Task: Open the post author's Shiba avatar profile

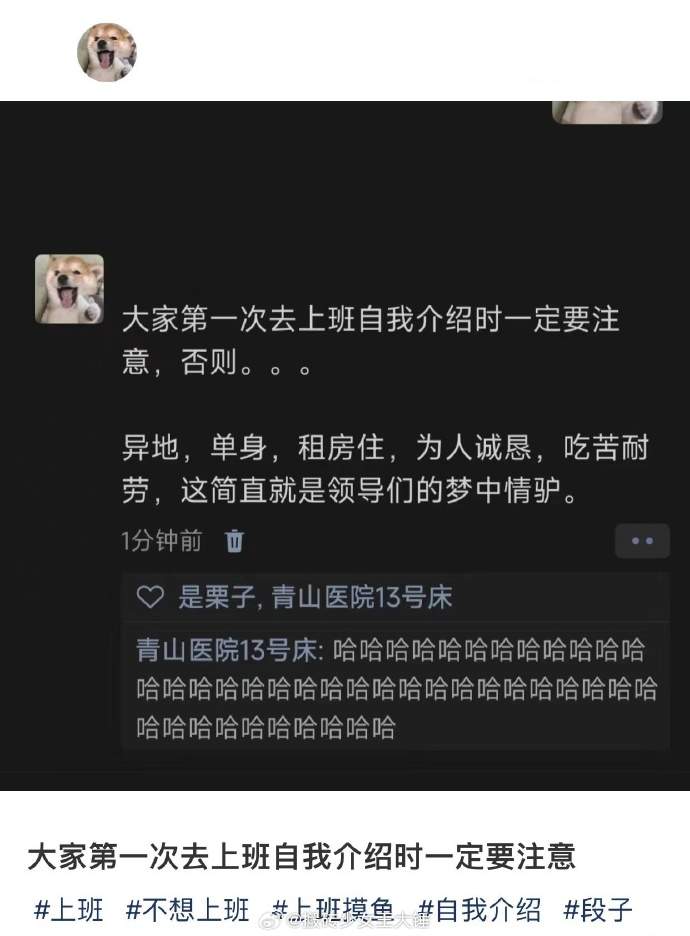Action: point(107,52)
